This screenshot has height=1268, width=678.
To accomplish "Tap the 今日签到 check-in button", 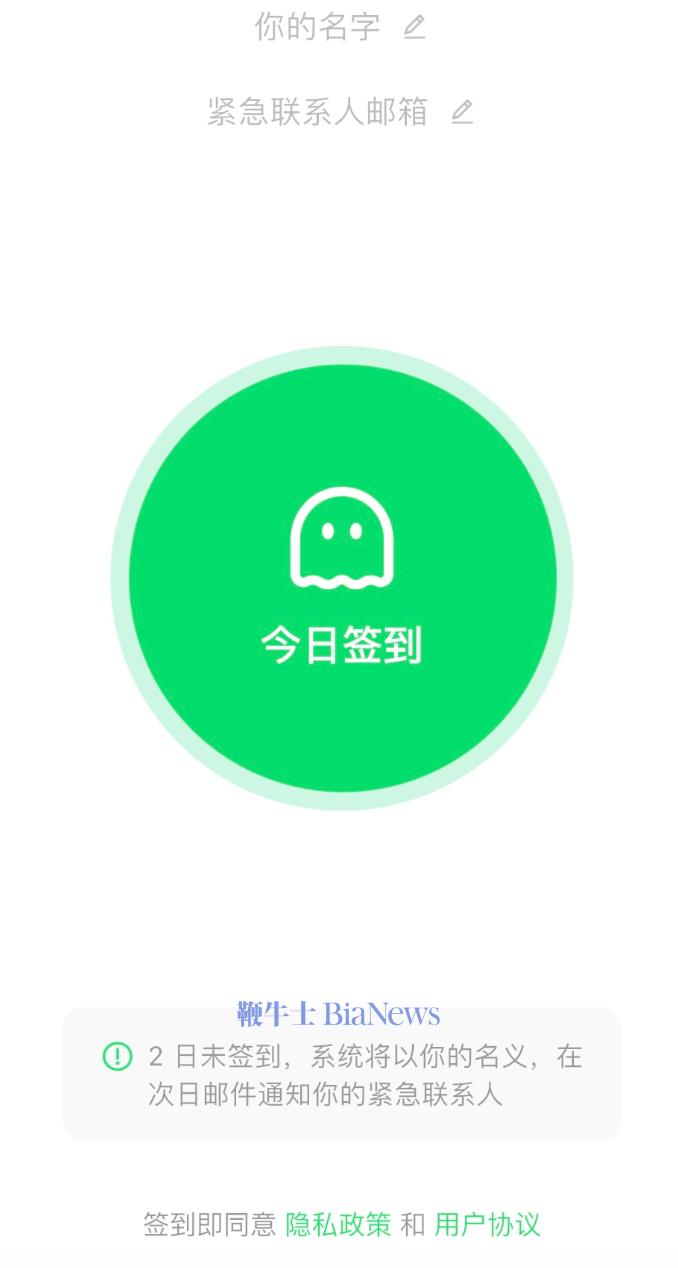I will click(342, 578).
